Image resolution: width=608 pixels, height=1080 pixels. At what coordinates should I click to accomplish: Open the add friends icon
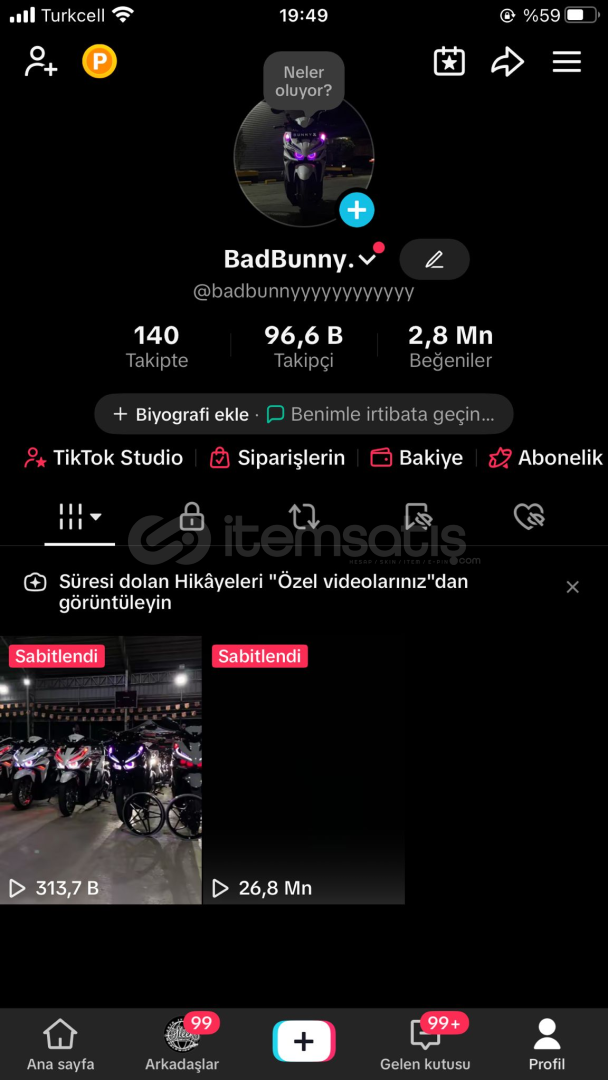[41, 62]
